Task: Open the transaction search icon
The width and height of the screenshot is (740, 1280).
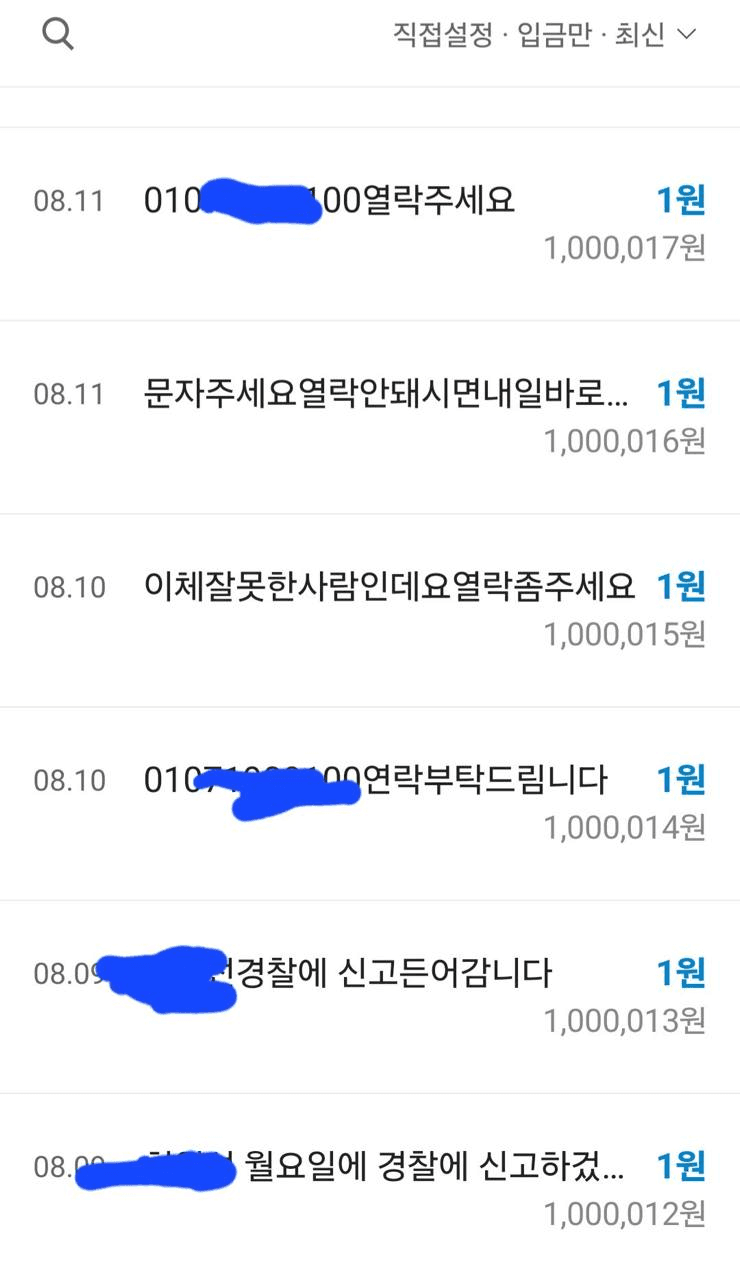Action: (58, 36)
